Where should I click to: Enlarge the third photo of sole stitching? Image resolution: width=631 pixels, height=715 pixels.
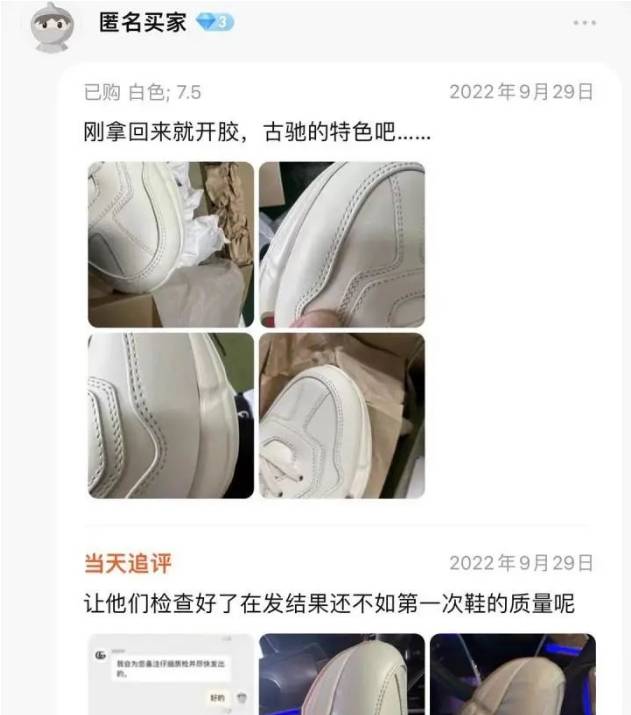170,415
